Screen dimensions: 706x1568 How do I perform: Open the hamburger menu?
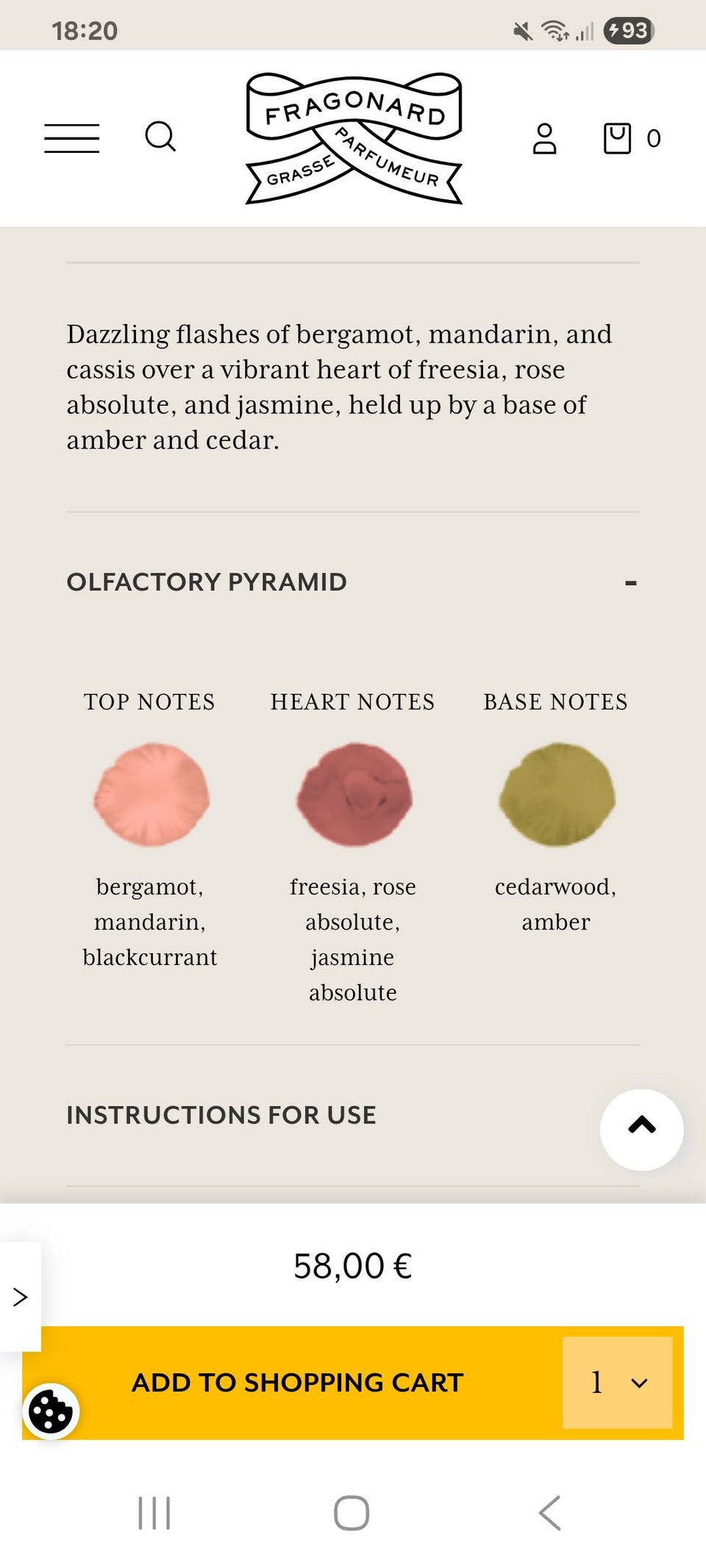pyautogui.click(x=71, y=138)
